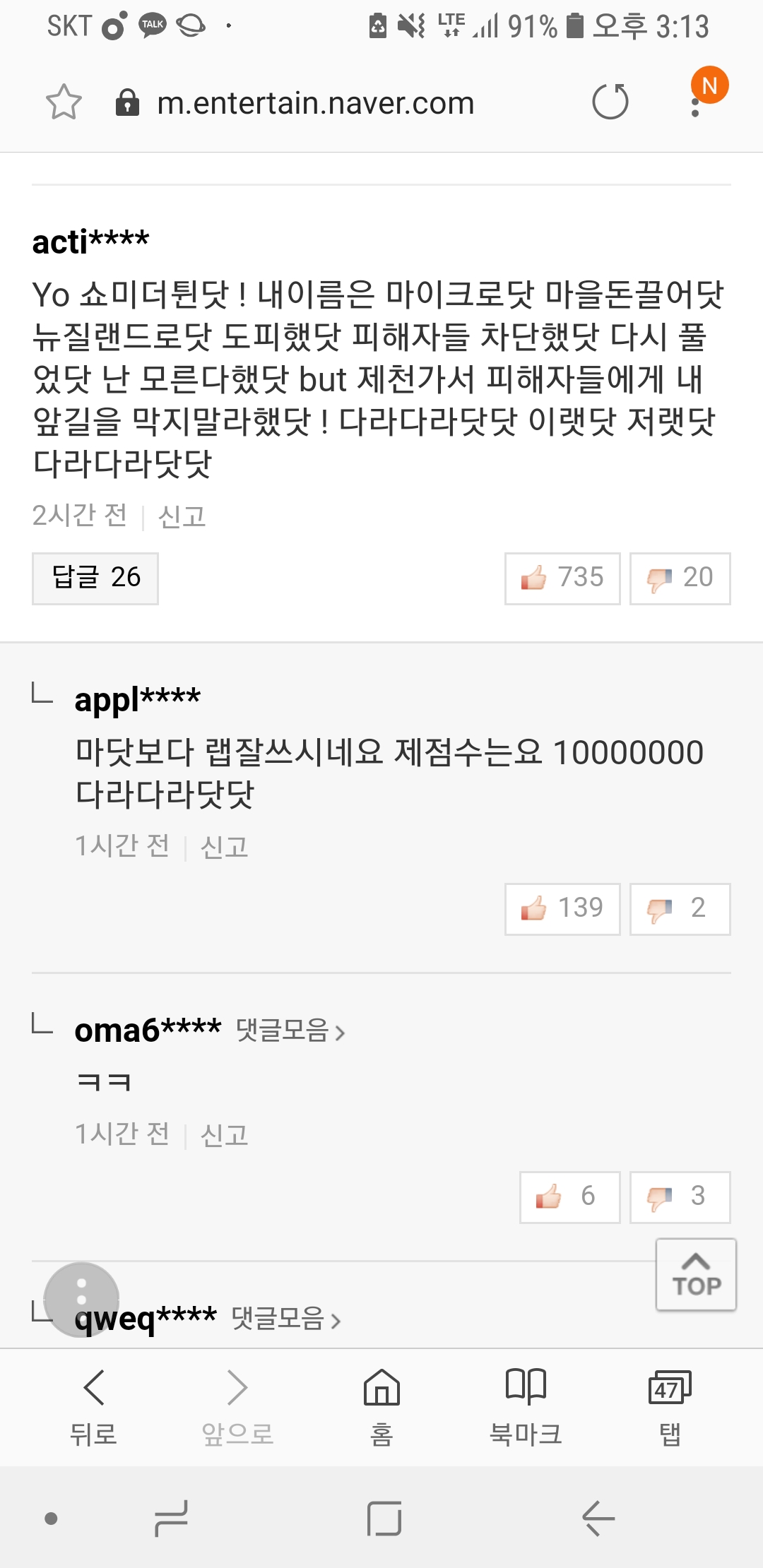
Task: Report appl****'s reply via 신고
Action: coord(224,847)
